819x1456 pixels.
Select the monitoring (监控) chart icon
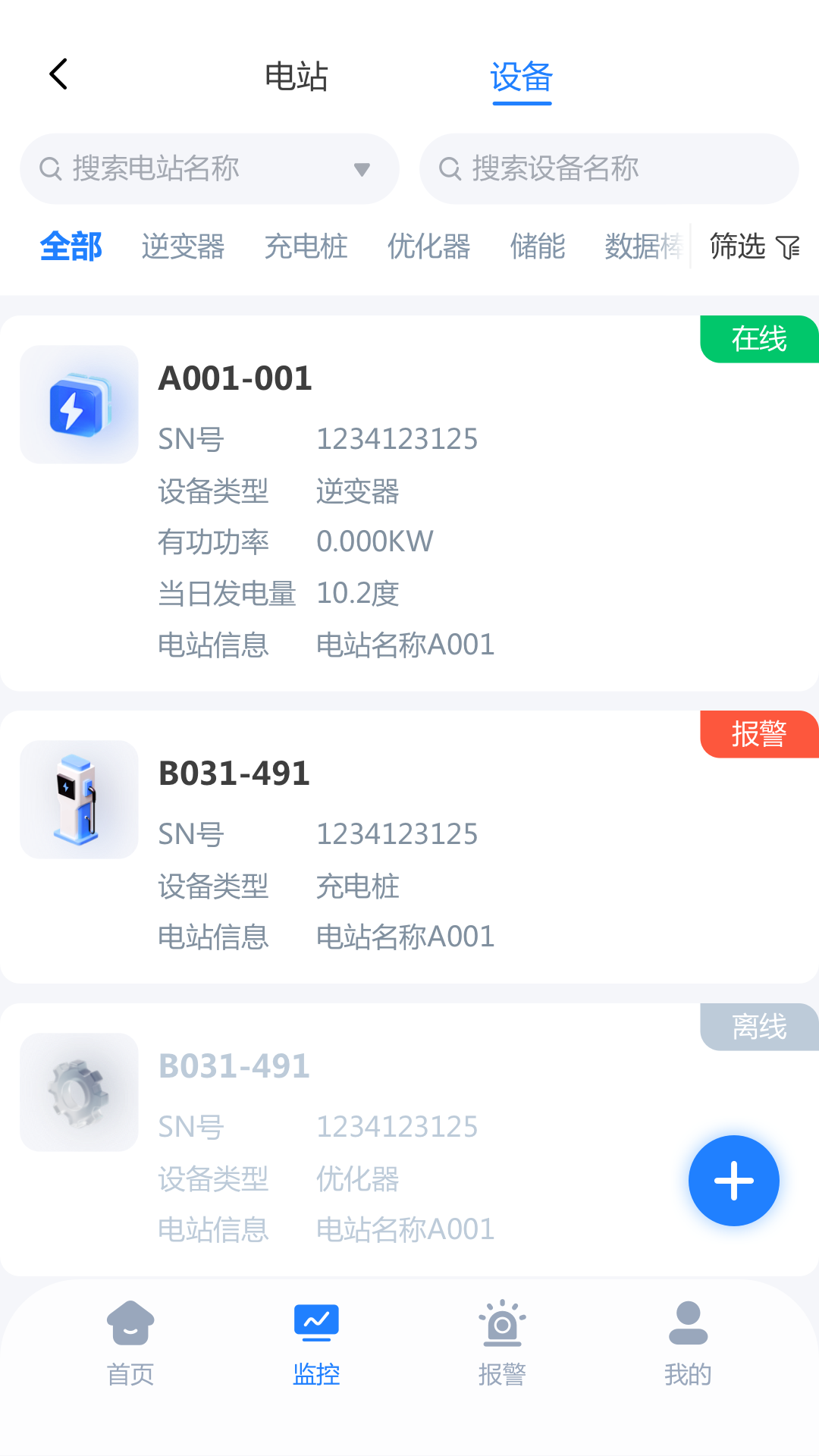316,1321
